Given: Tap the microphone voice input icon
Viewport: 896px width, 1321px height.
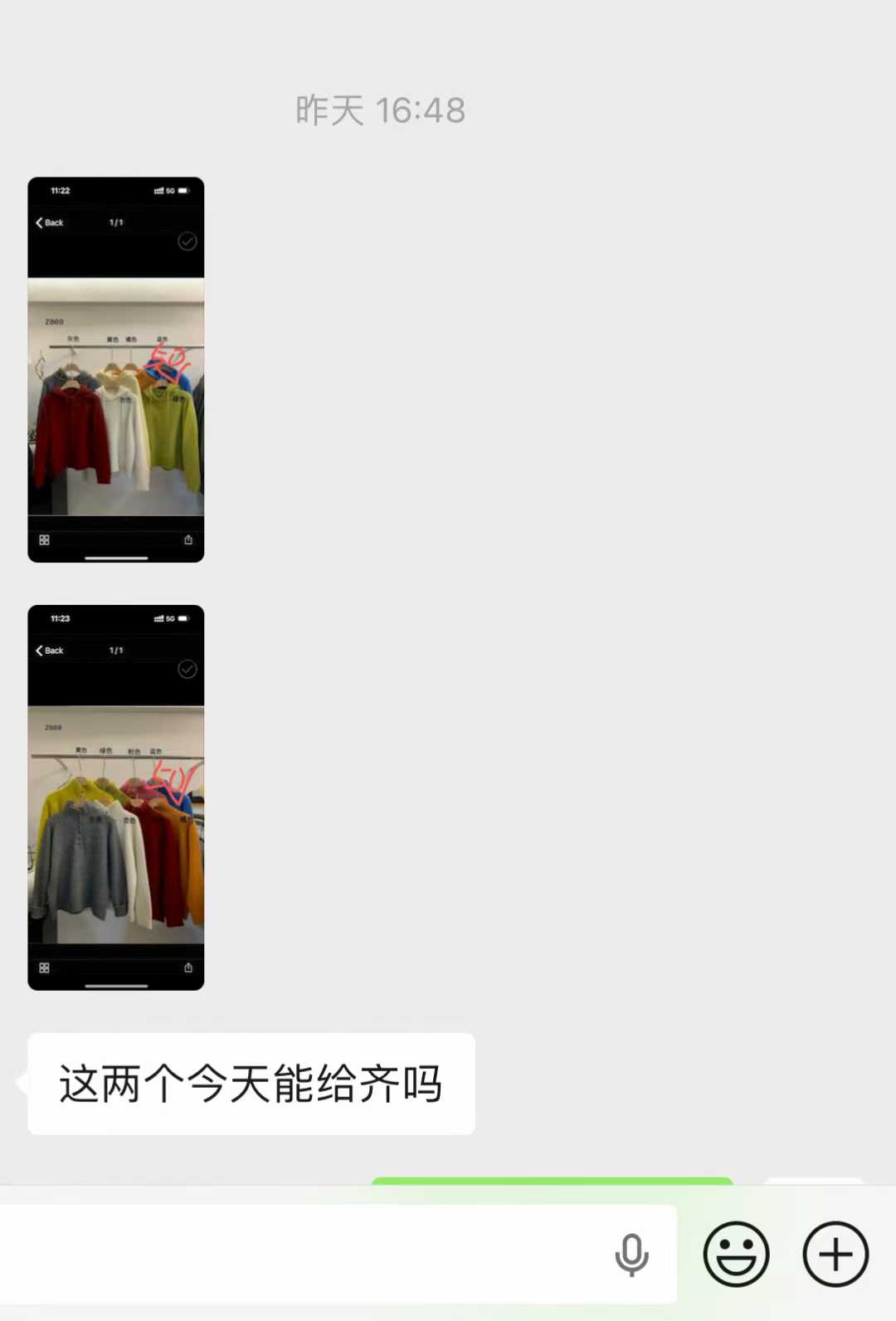Looking at the screenshot, I should pyautogui.click(x=631, y=1254).
